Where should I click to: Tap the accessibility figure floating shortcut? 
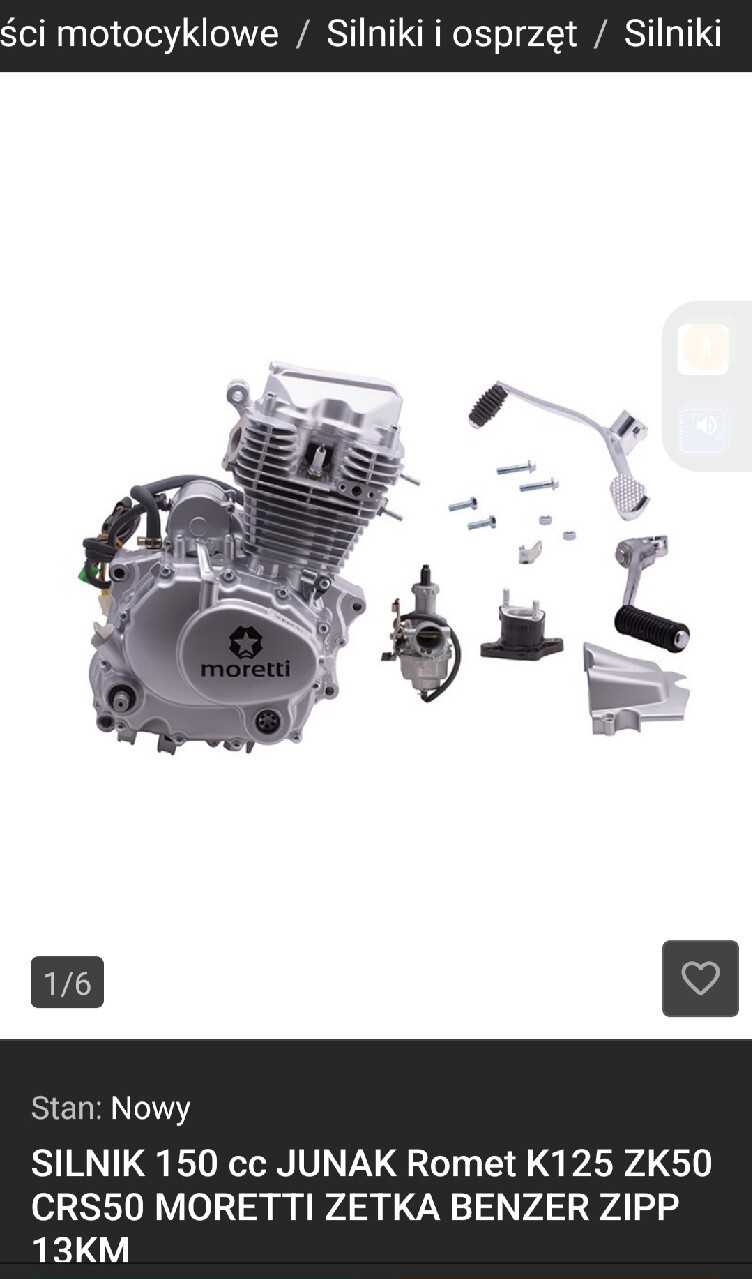click(x=704, y=349)
